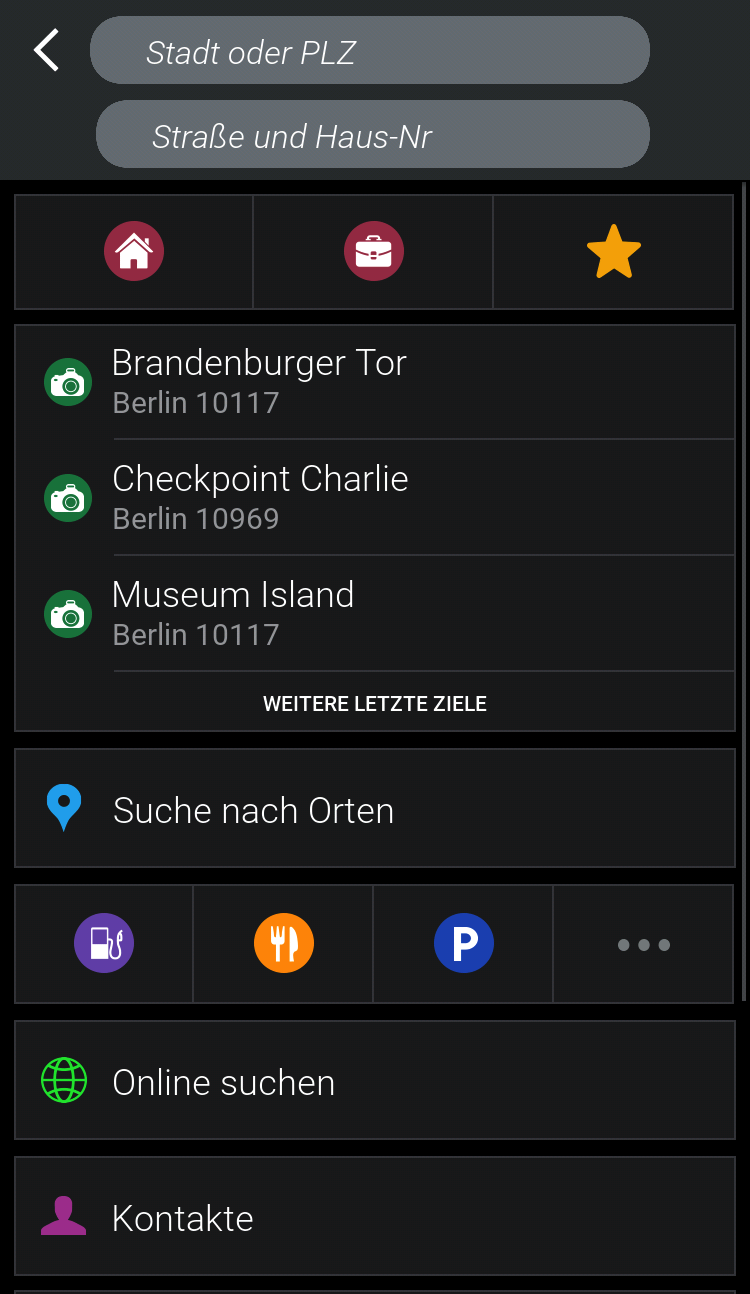
Task: Look for nearby parking
Action: click(463, 943)
